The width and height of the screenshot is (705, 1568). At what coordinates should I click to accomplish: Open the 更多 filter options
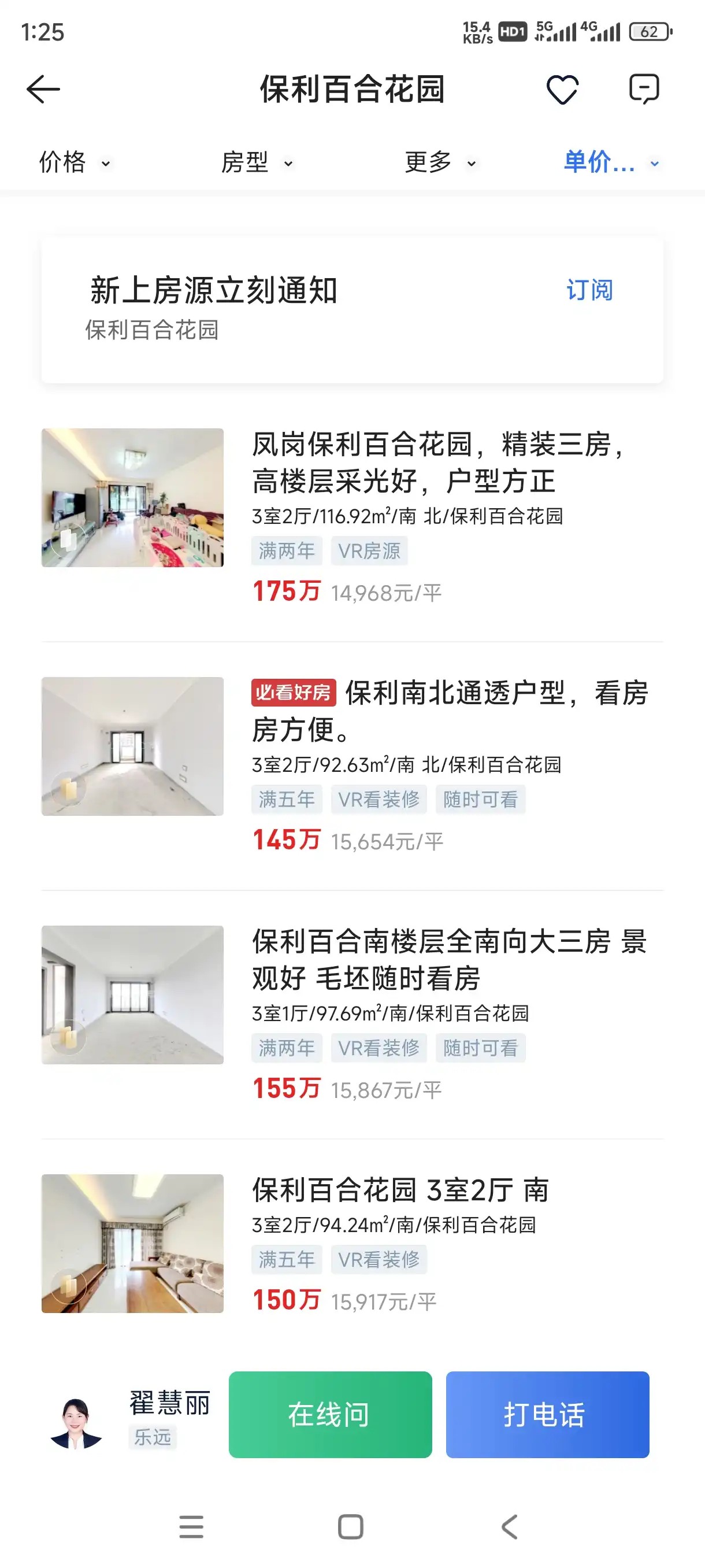439,162
